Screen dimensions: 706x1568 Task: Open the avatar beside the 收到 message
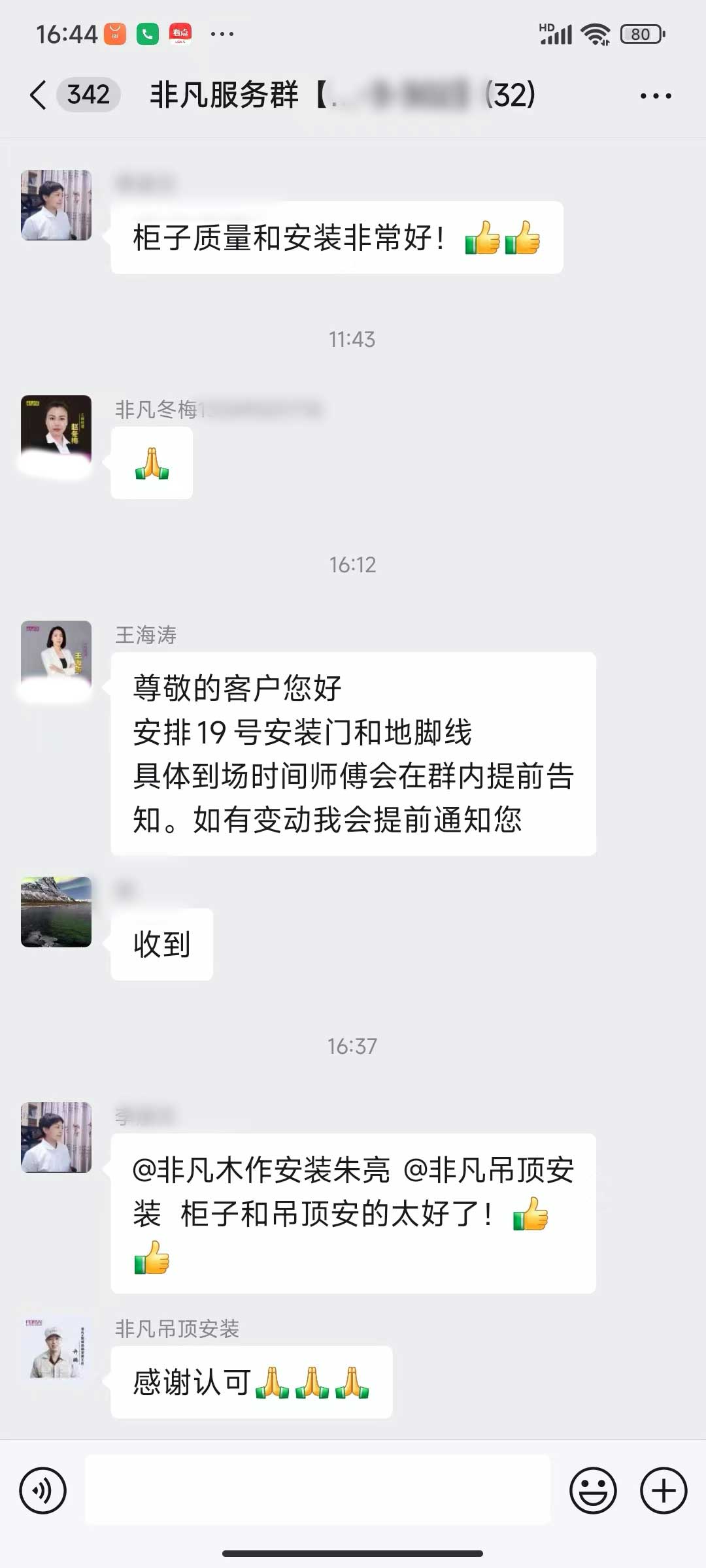tap(56, 911)
